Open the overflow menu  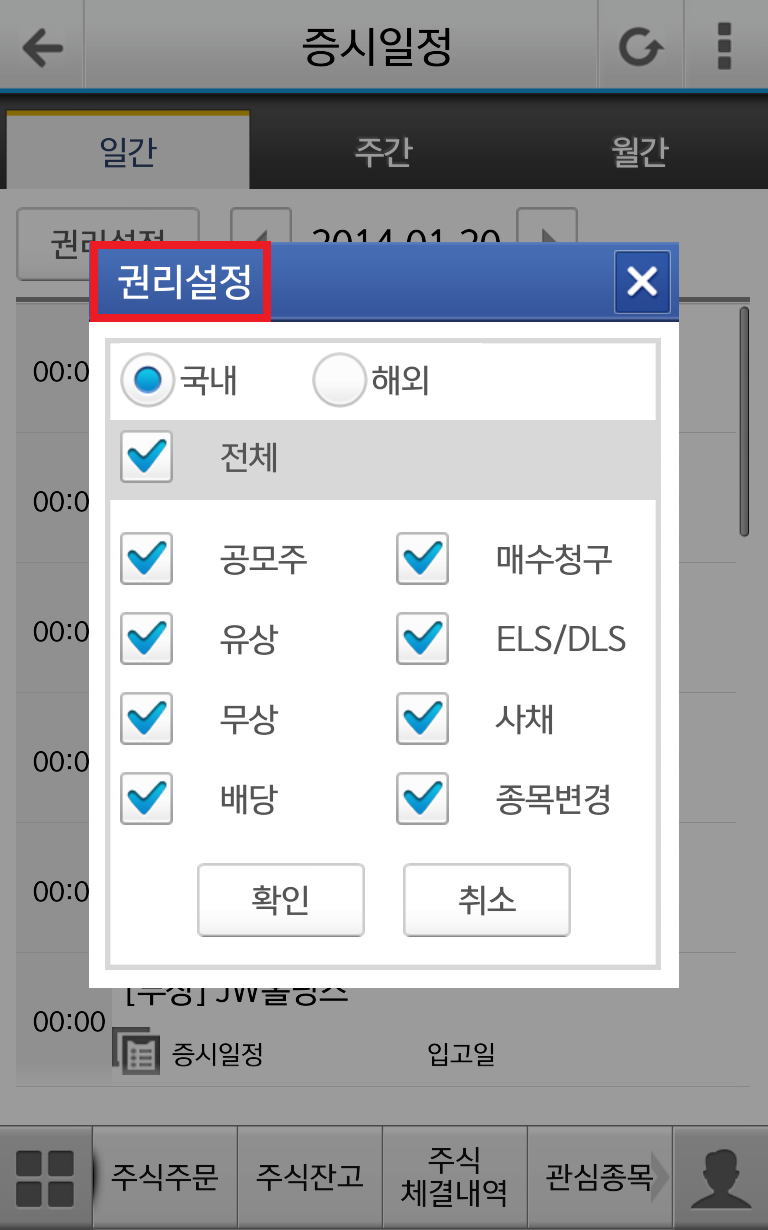click(725, 47)
